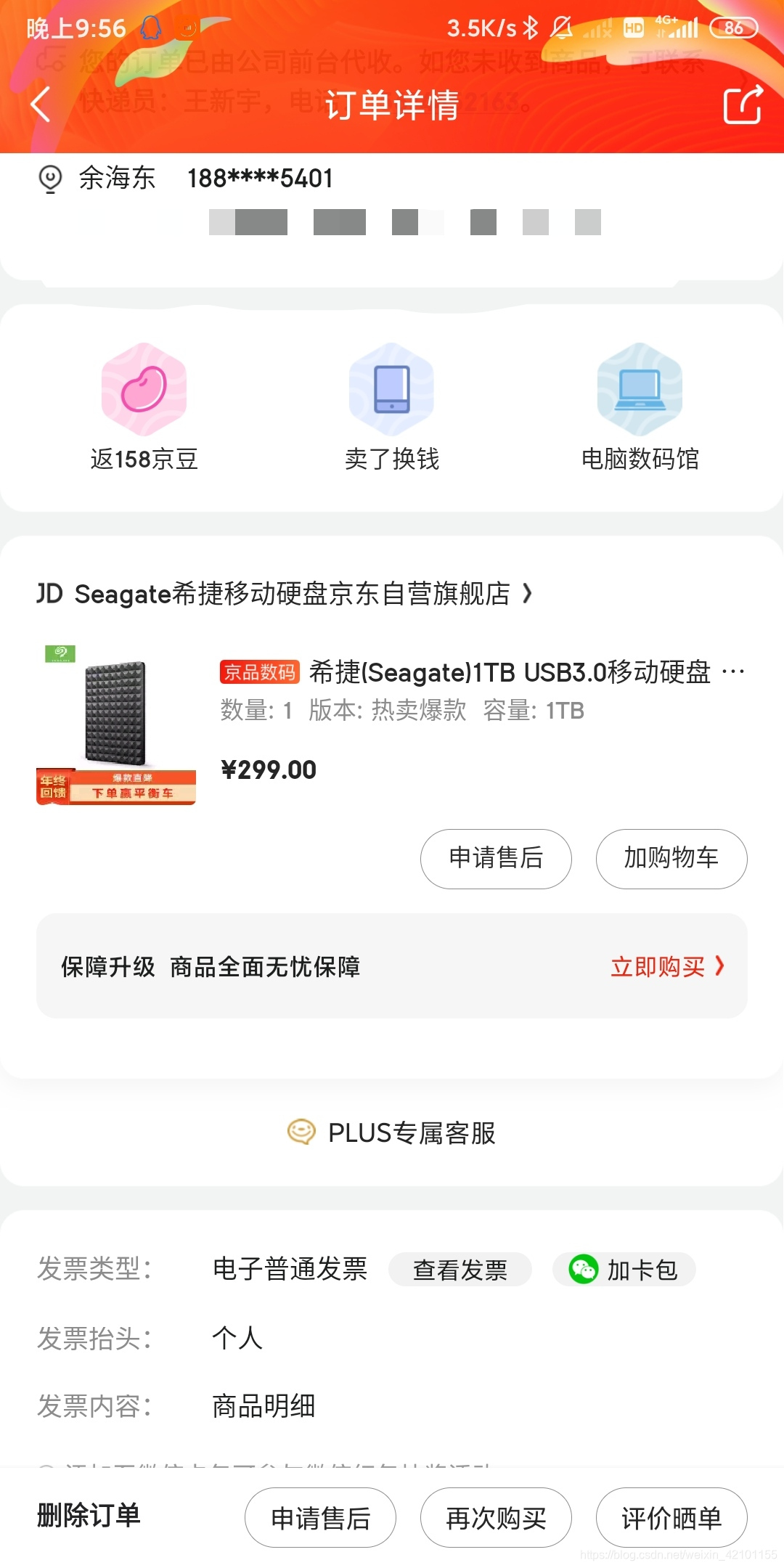
Task: Tap 立即购买 for 保障升级
Action: 668,967
